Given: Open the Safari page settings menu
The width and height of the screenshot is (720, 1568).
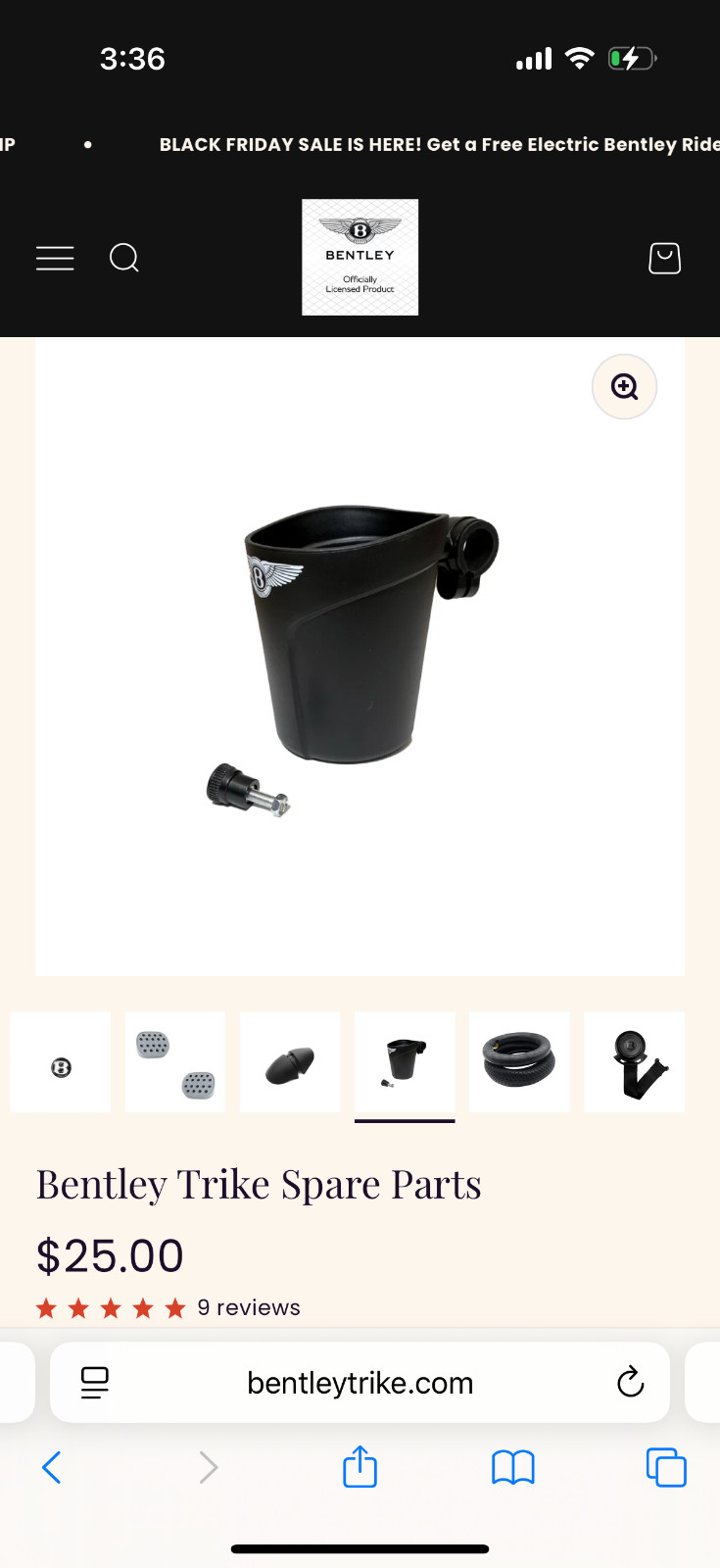Looking at the screenshot, I should pyautogui.click(x=95, y=1383).
